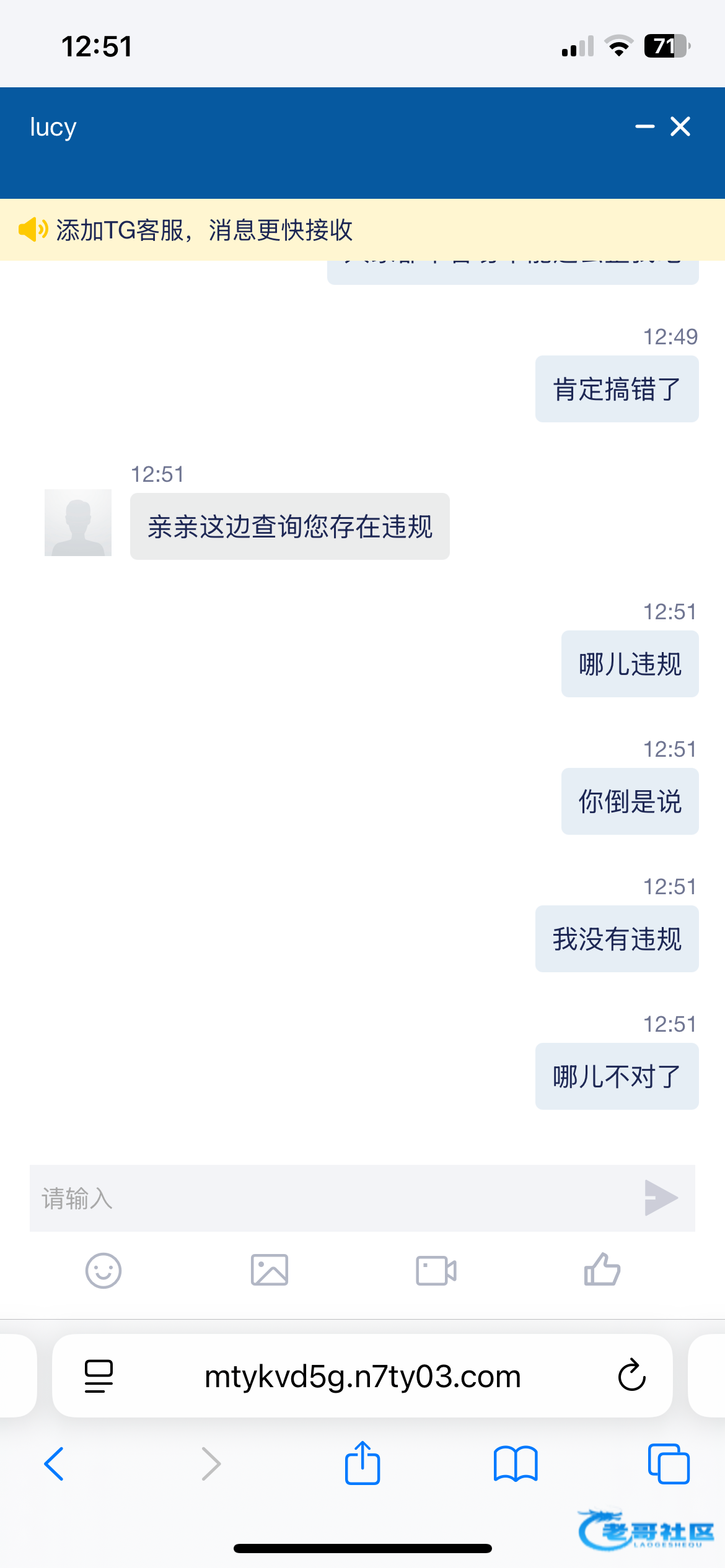
Task: Attach a video to the chat
Action: [436, 1271]
